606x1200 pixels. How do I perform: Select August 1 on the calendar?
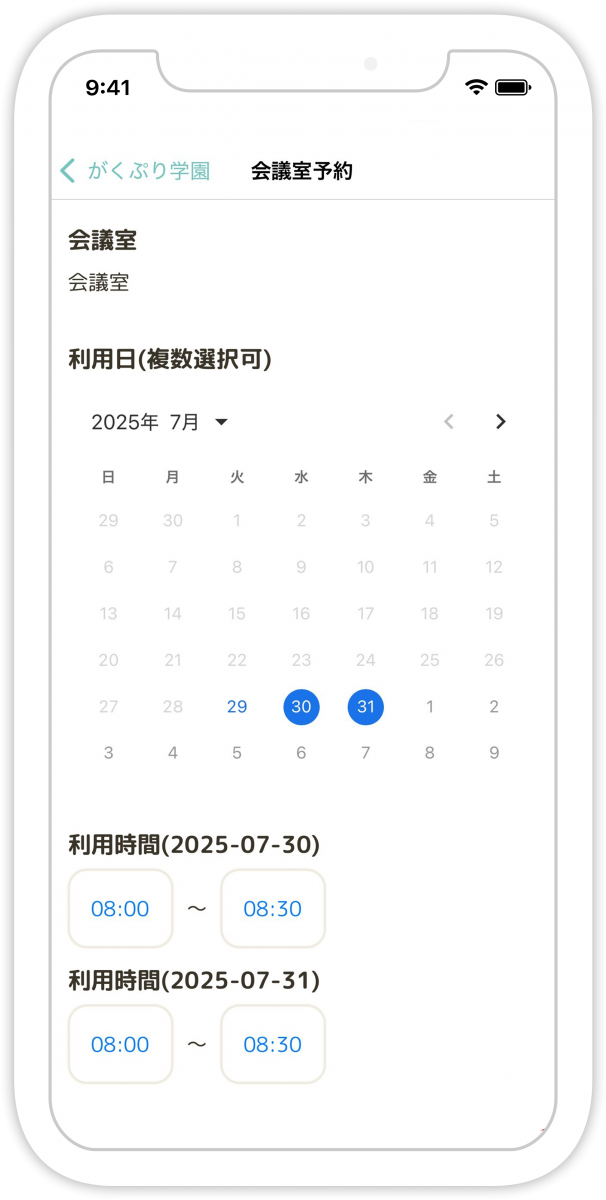point(430,707)
